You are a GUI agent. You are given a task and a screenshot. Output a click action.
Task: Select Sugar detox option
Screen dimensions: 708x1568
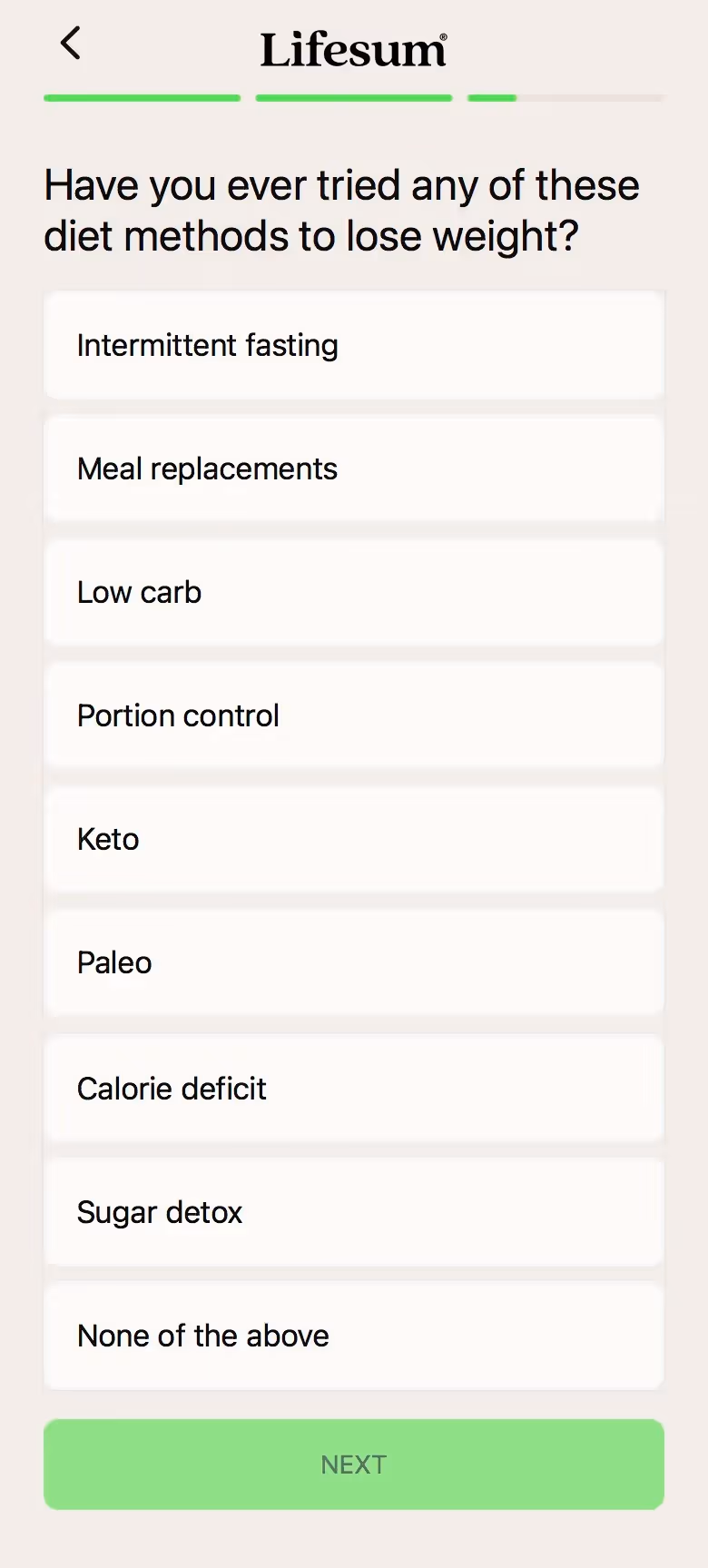tap(354, 1212)
